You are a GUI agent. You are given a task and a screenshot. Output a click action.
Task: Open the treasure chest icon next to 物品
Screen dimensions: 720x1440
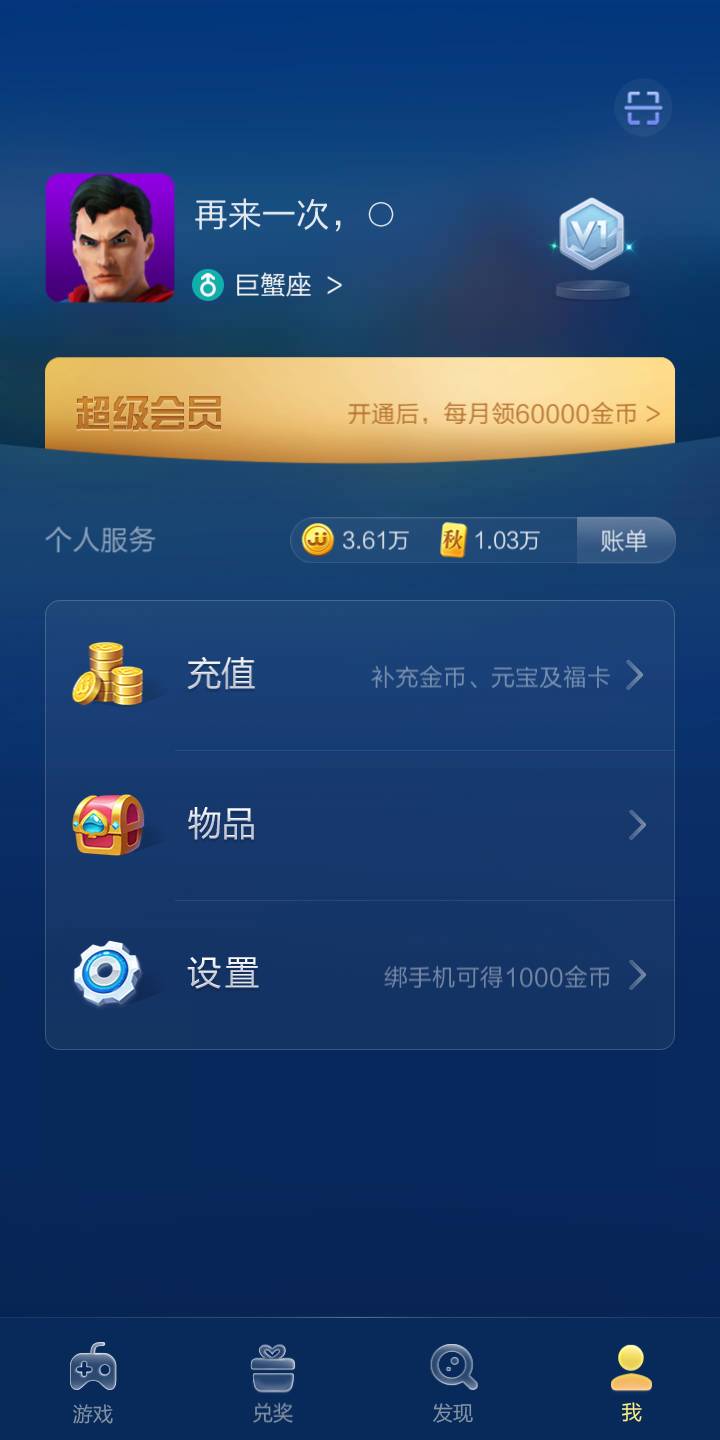click(x=108, y=825)
